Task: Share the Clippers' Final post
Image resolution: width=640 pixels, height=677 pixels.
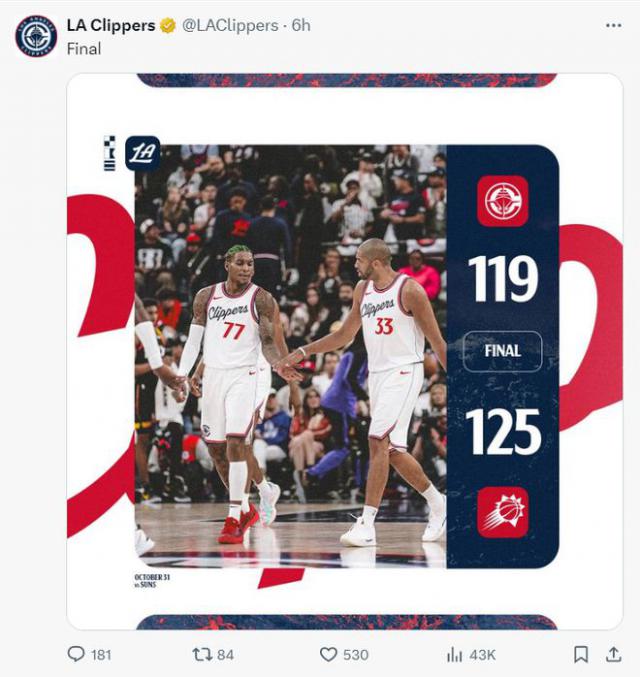Action: 613,654
